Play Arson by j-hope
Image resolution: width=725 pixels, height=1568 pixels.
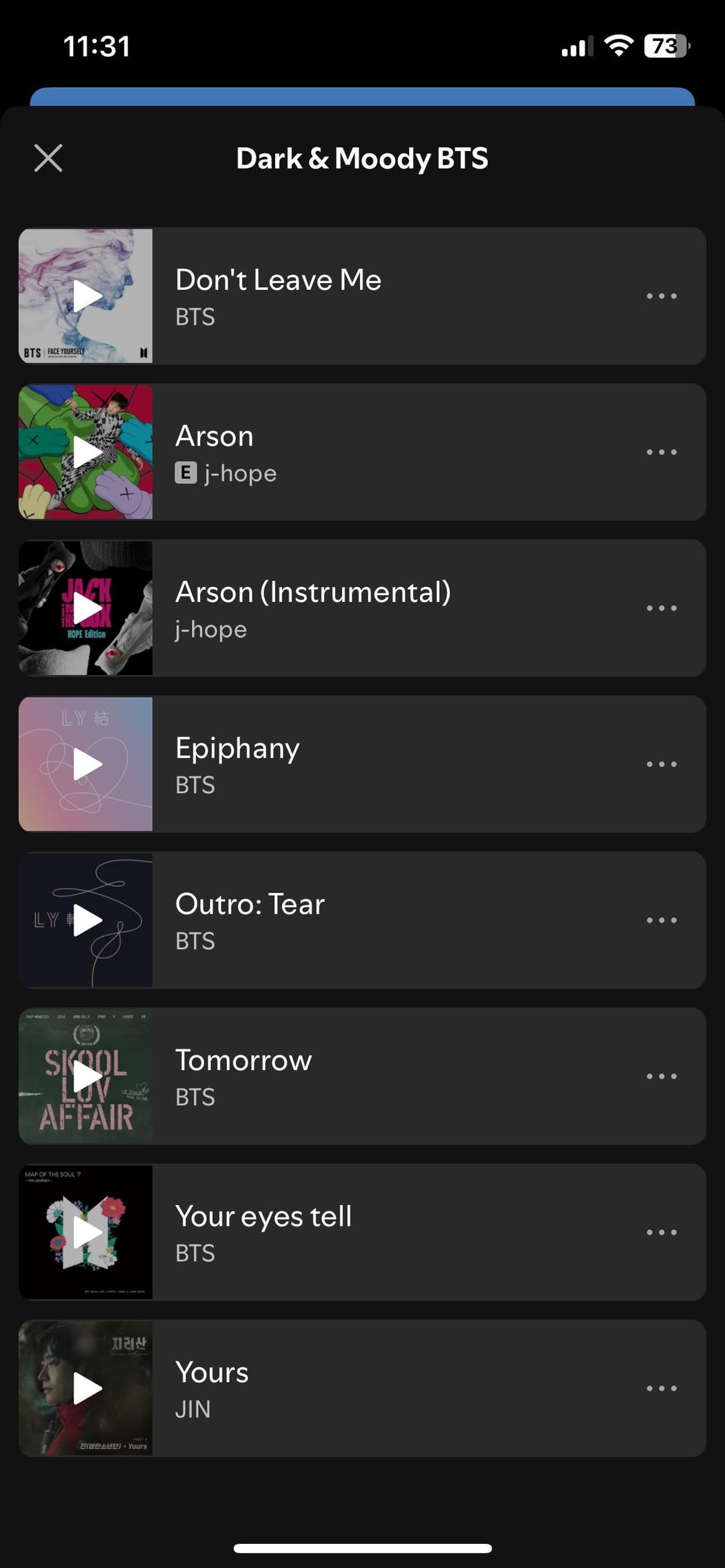coord(87,452)
